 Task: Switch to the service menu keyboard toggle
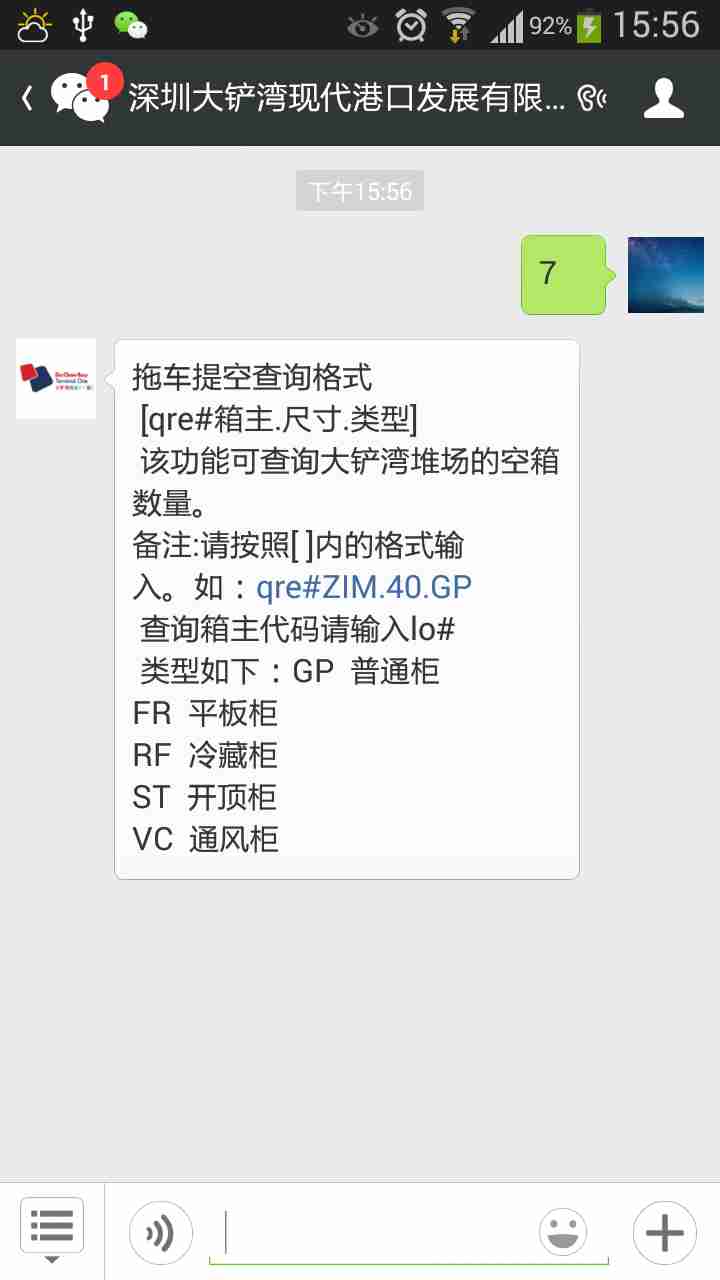click(x=52, y=1231)
